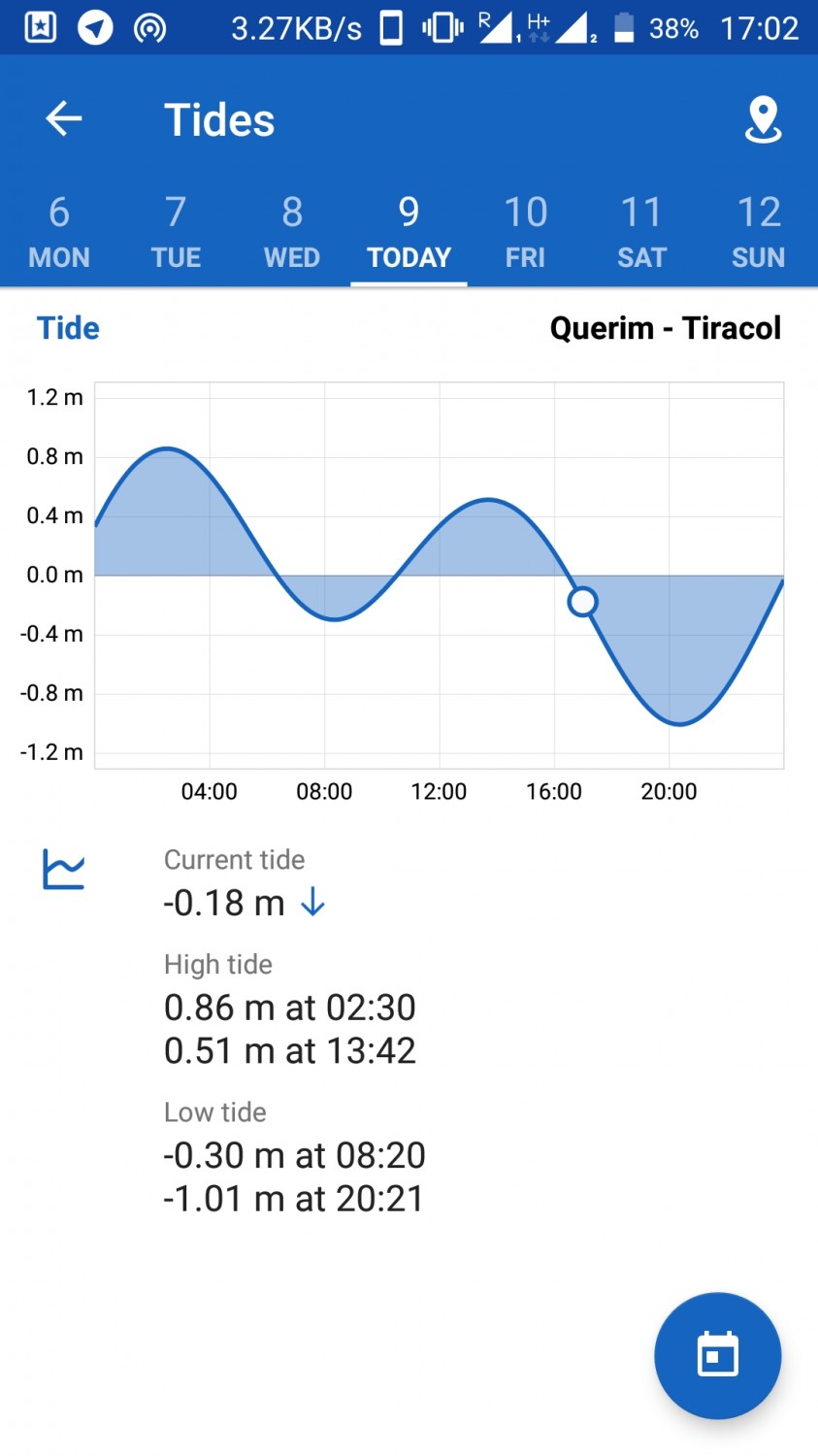
Task: Switch to Saturday 11 tab
Action: pyautogui.click(x=641, y=233)
